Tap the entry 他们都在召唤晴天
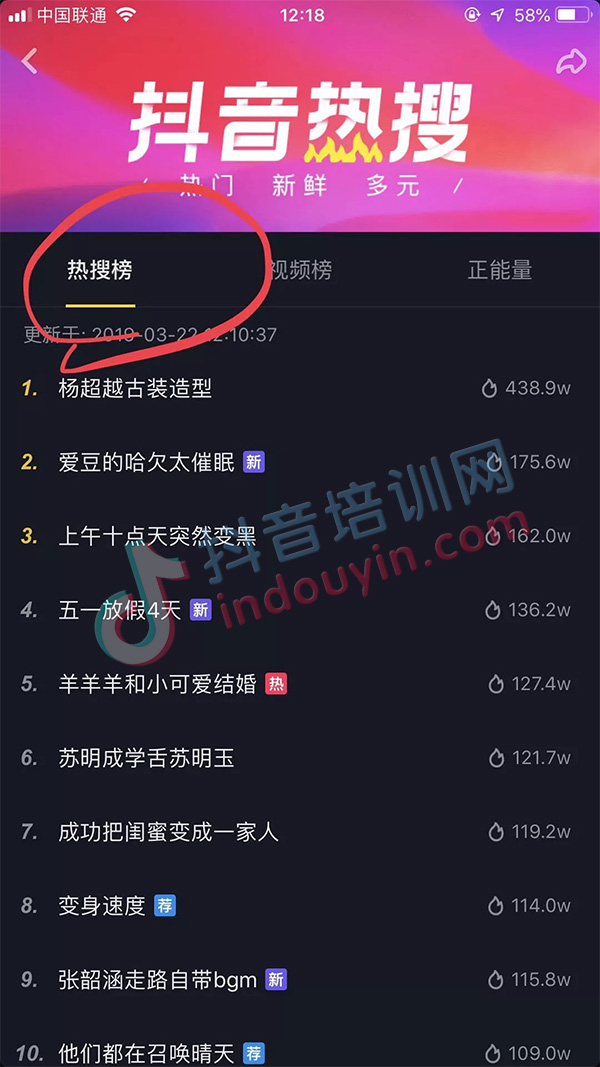The width and height of the screenshot is (600, 1067). pos(146,1052)
